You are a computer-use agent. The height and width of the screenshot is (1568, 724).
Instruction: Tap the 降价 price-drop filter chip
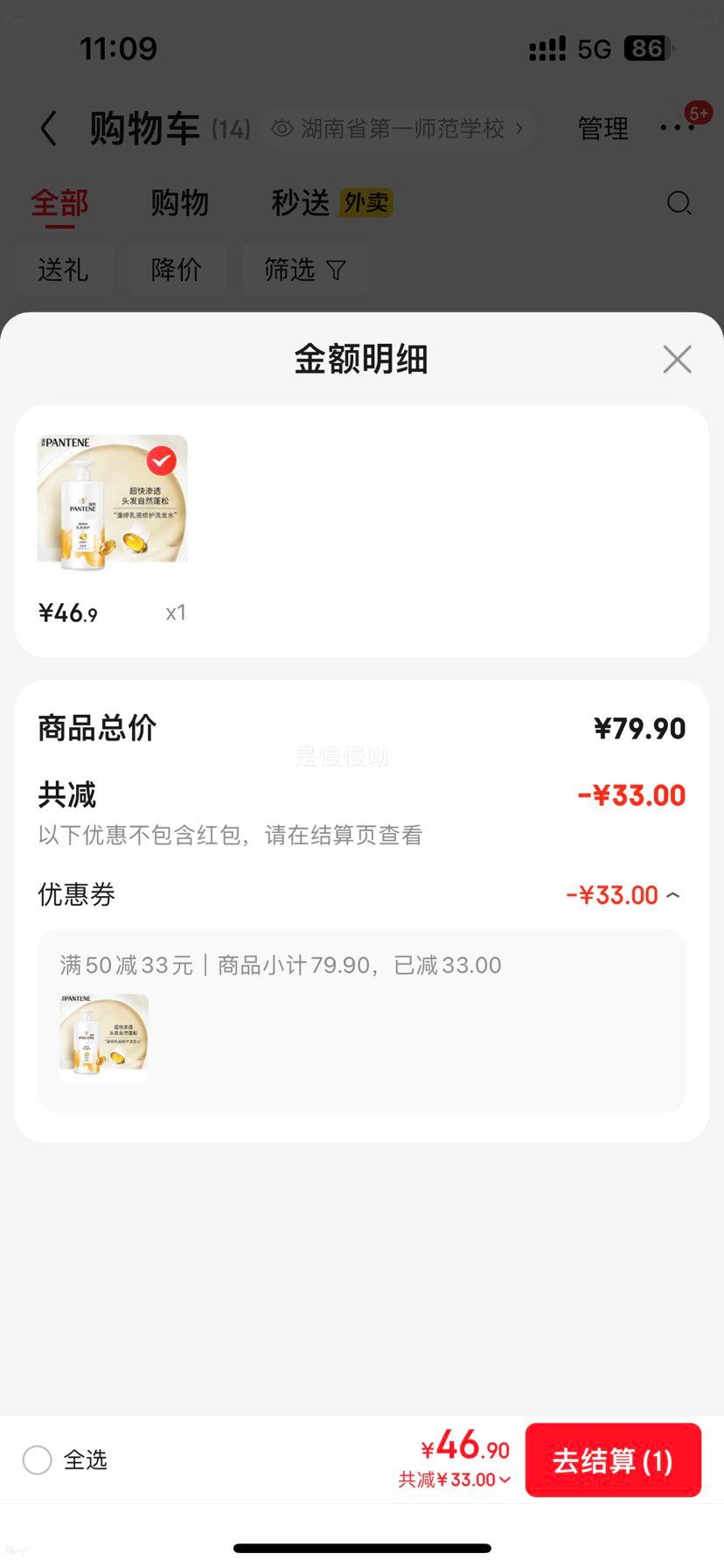coord(177,270)
